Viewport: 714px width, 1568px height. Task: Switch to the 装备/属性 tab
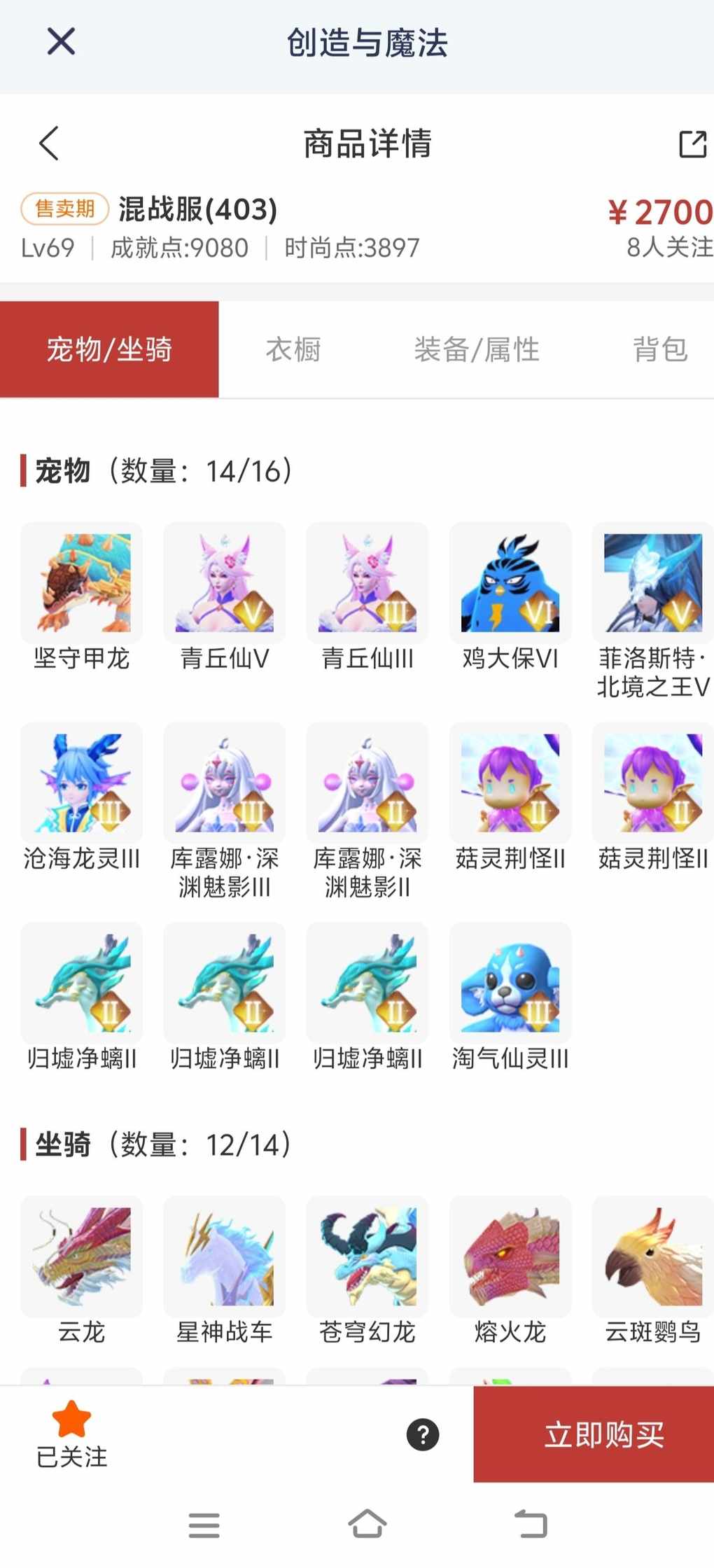[x=477, y=349]
